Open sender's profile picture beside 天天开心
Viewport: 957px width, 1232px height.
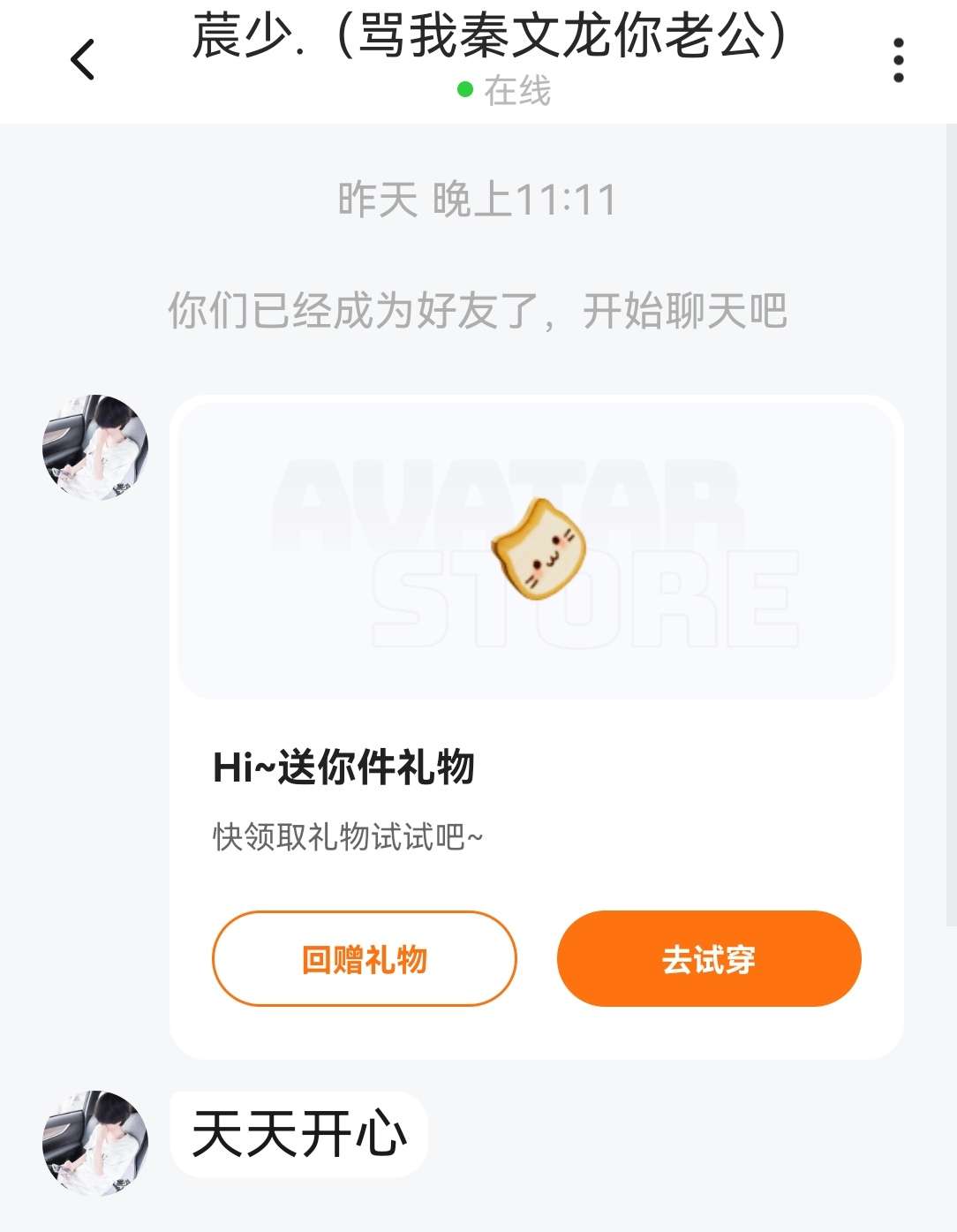(95, 1143)
